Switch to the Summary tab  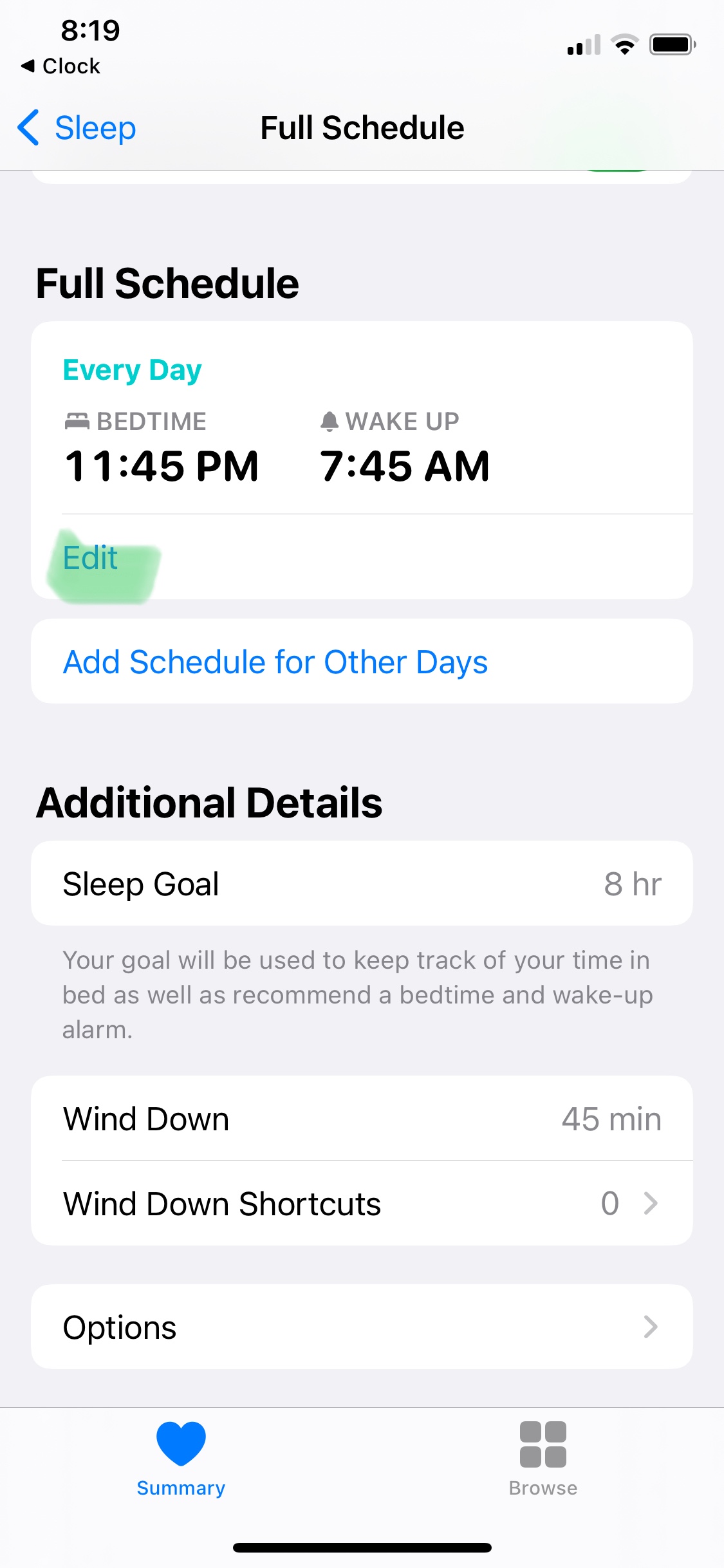point(181,1459)
